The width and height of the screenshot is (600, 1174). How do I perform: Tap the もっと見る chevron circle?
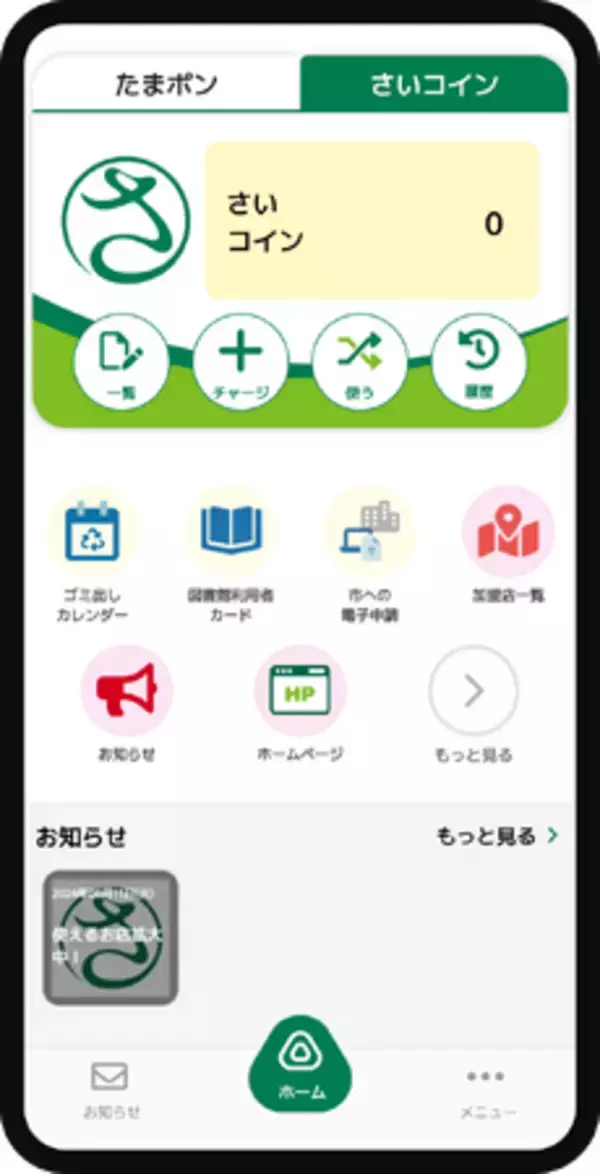point(473,692)
